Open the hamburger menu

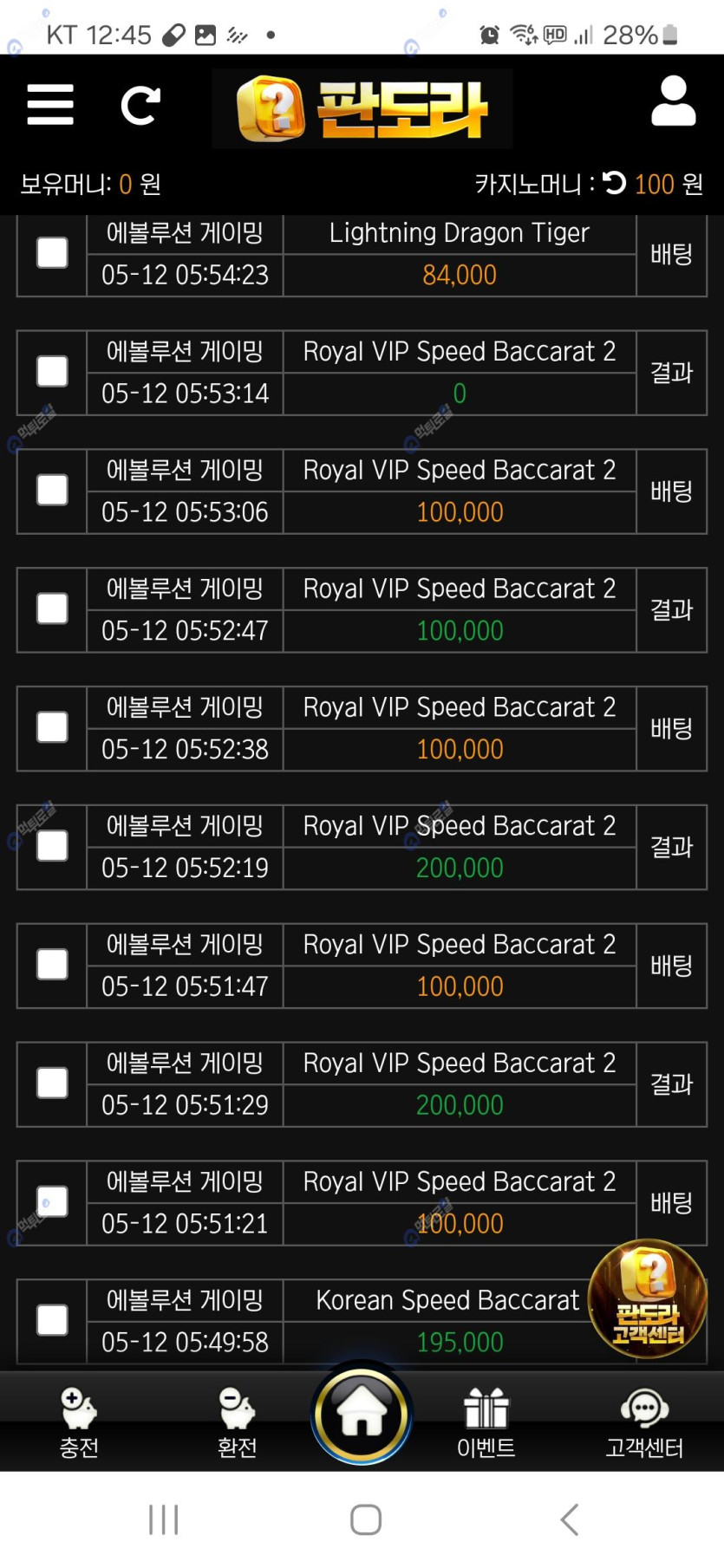(x=50, y=105)
